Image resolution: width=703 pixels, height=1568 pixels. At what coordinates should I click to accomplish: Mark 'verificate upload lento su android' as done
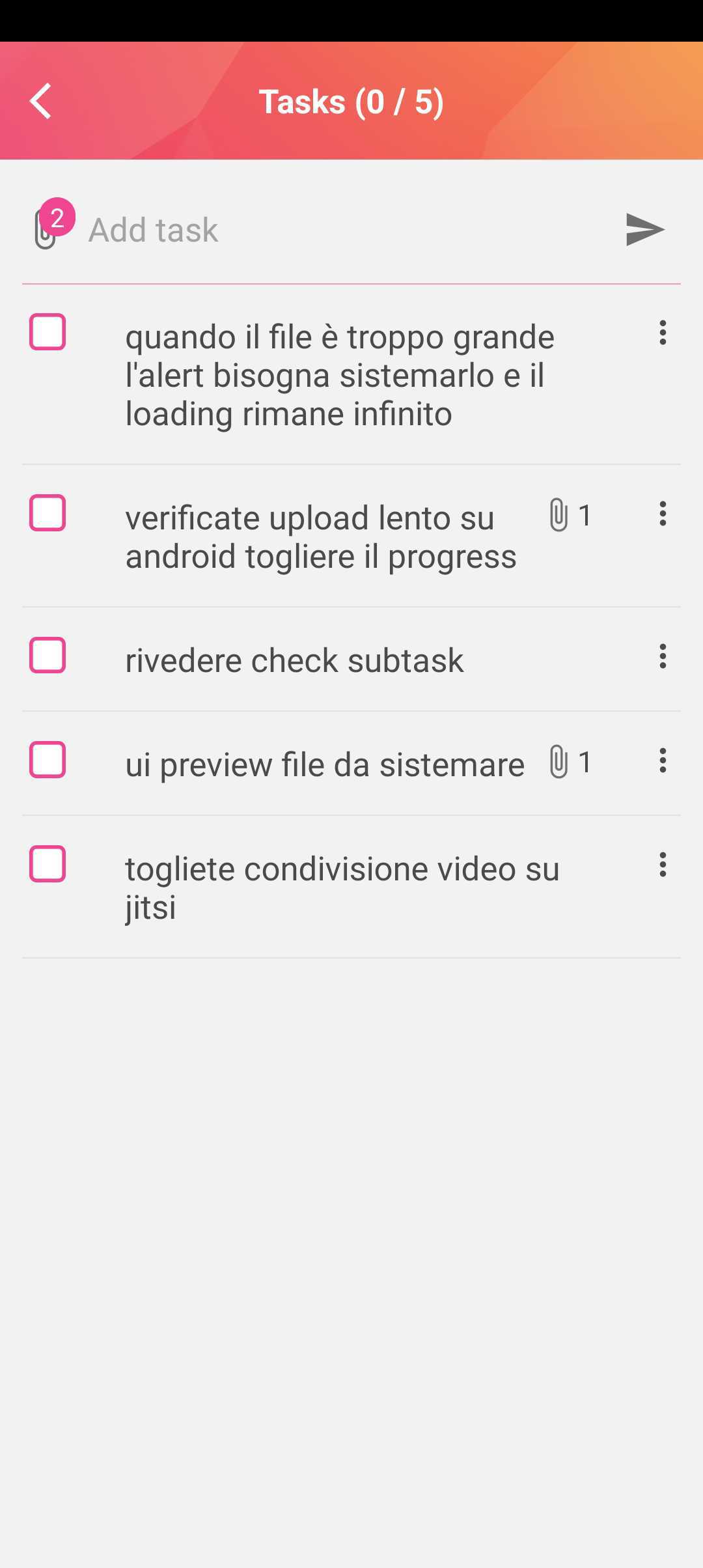48,513
